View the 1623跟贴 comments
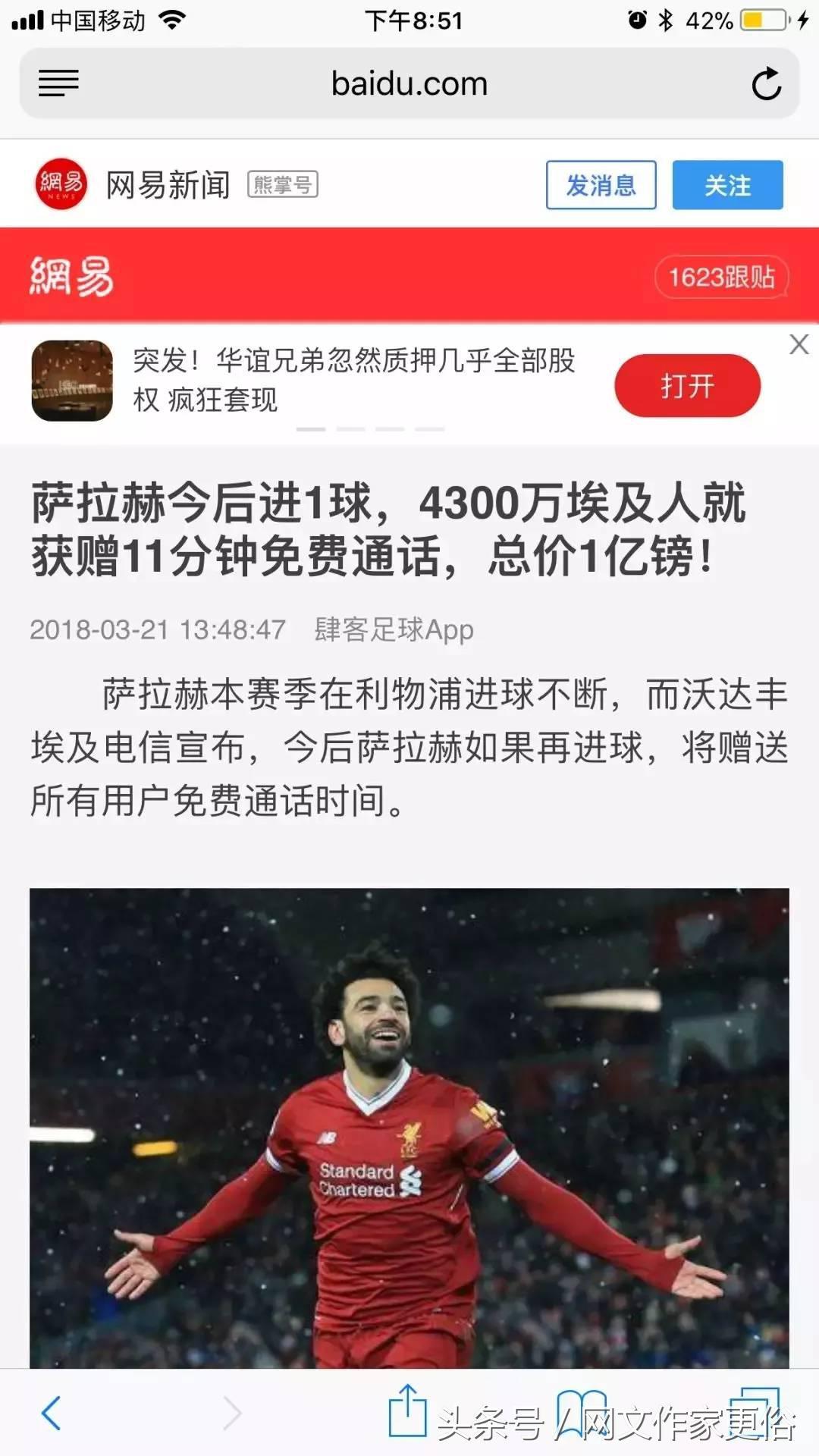The width and height of the screenshot is (819, 1456). tap(721, 277)
